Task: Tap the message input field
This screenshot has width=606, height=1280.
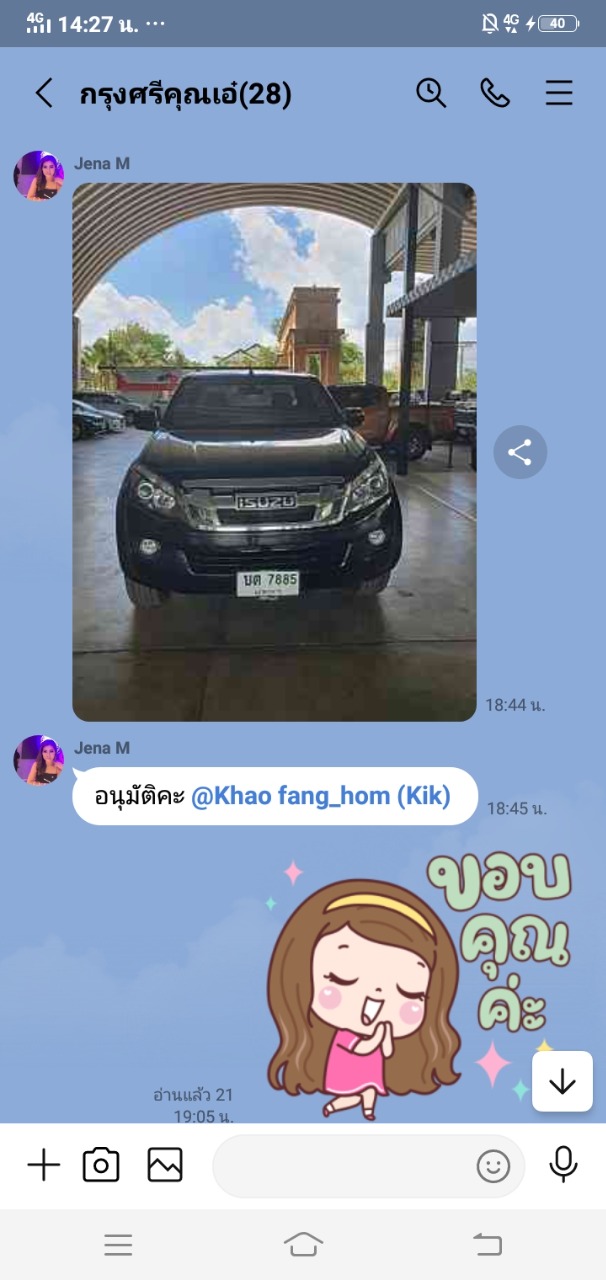Action: 340,1166
